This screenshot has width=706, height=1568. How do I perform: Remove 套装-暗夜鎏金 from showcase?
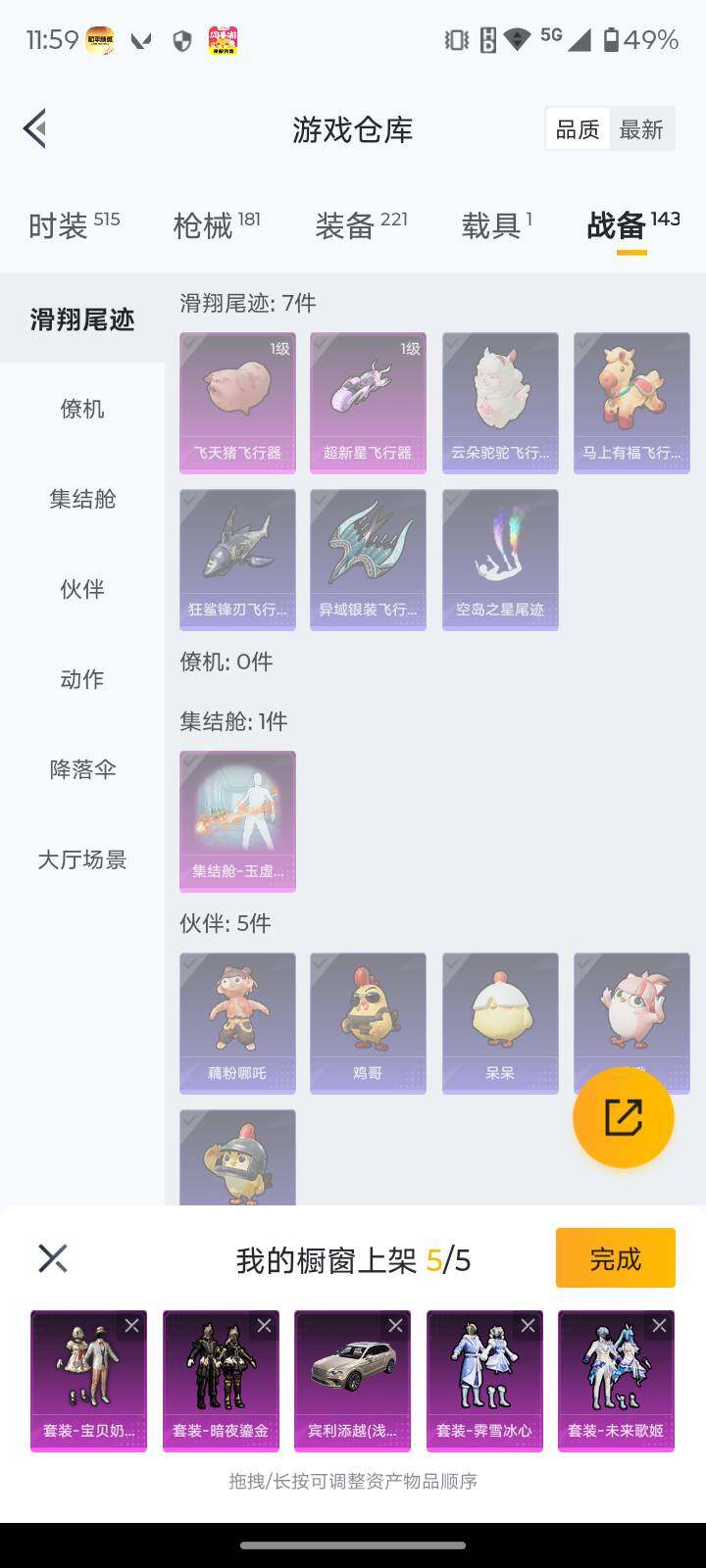[x=264, y=1326]
